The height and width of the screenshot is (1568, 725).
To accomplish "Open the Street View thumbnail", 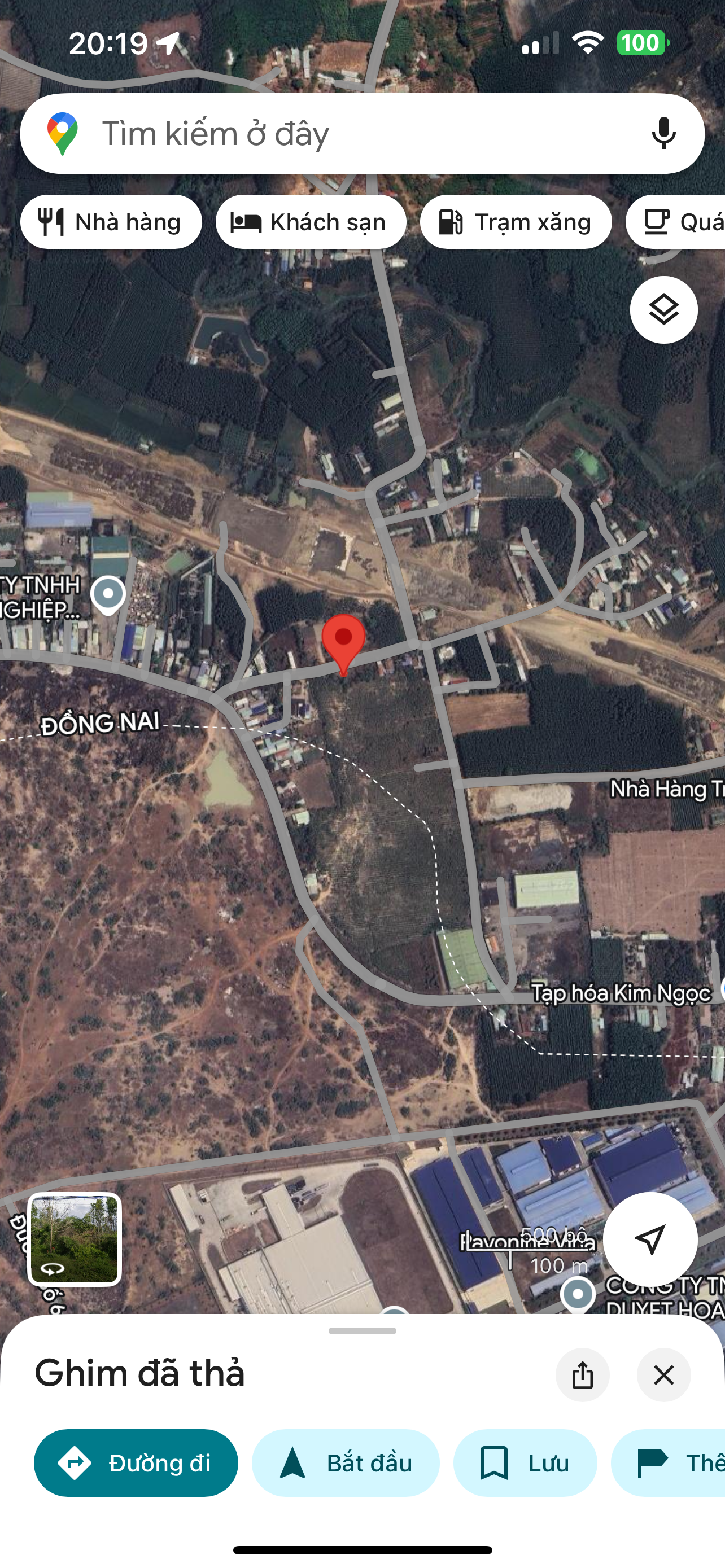I will (x=75, y=1239).
